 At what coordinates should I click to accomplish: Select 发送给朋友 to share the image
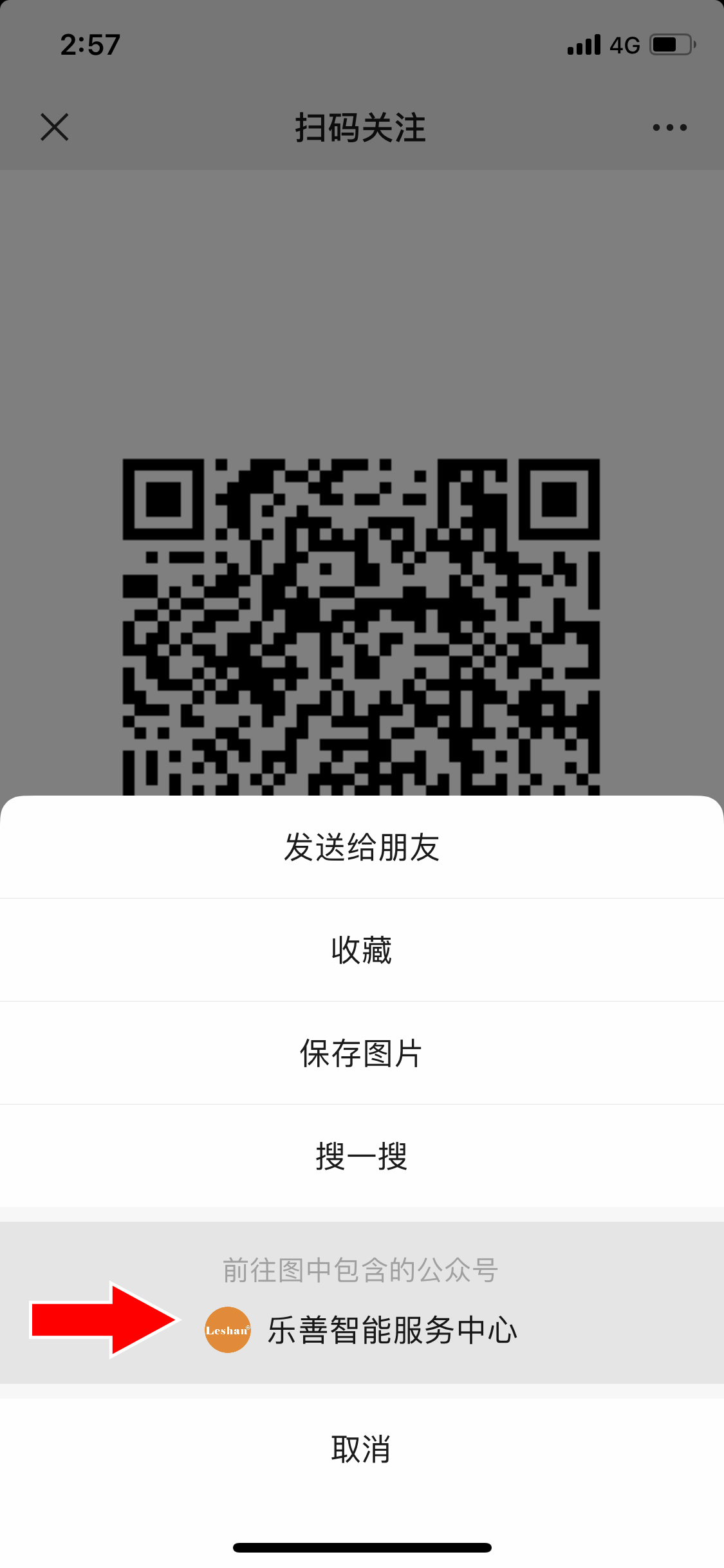(362, 847)
